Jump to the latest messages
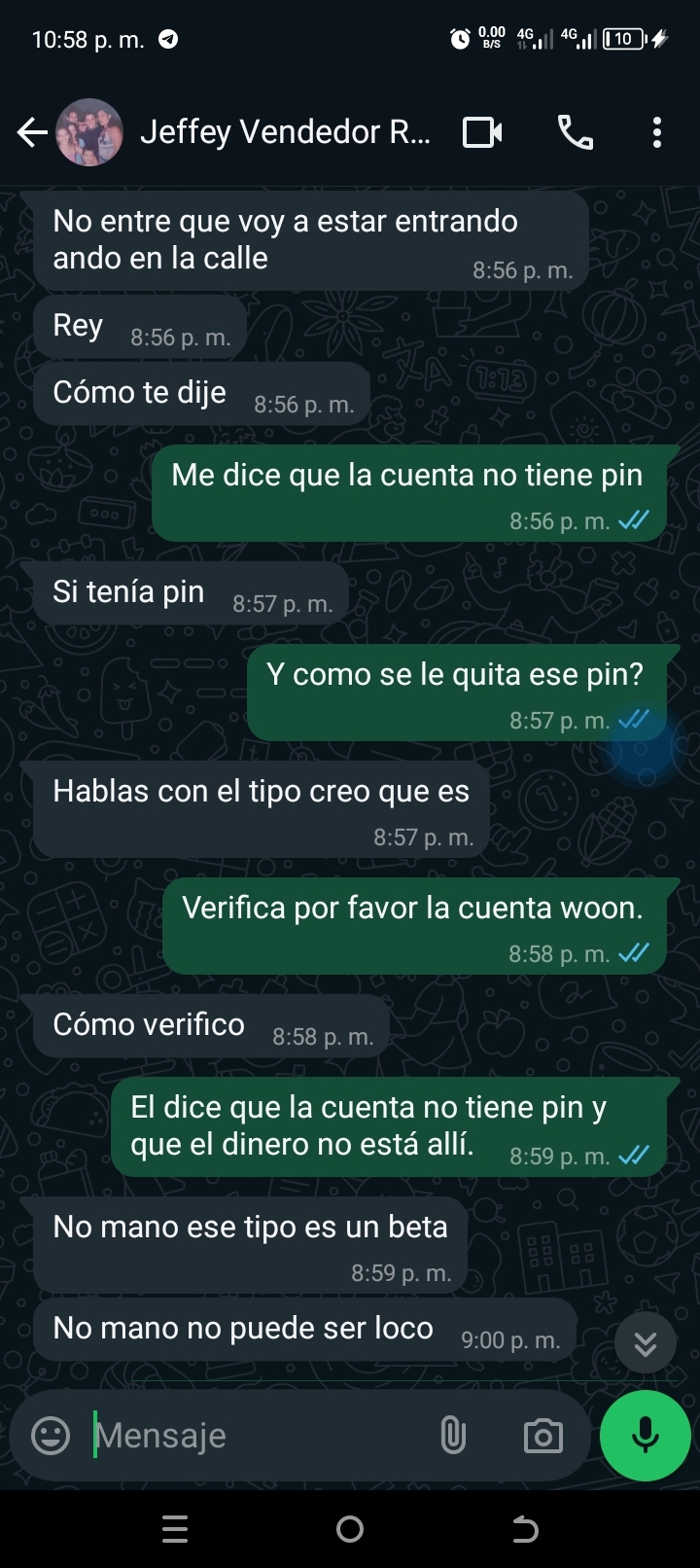 coord(645,1343)
